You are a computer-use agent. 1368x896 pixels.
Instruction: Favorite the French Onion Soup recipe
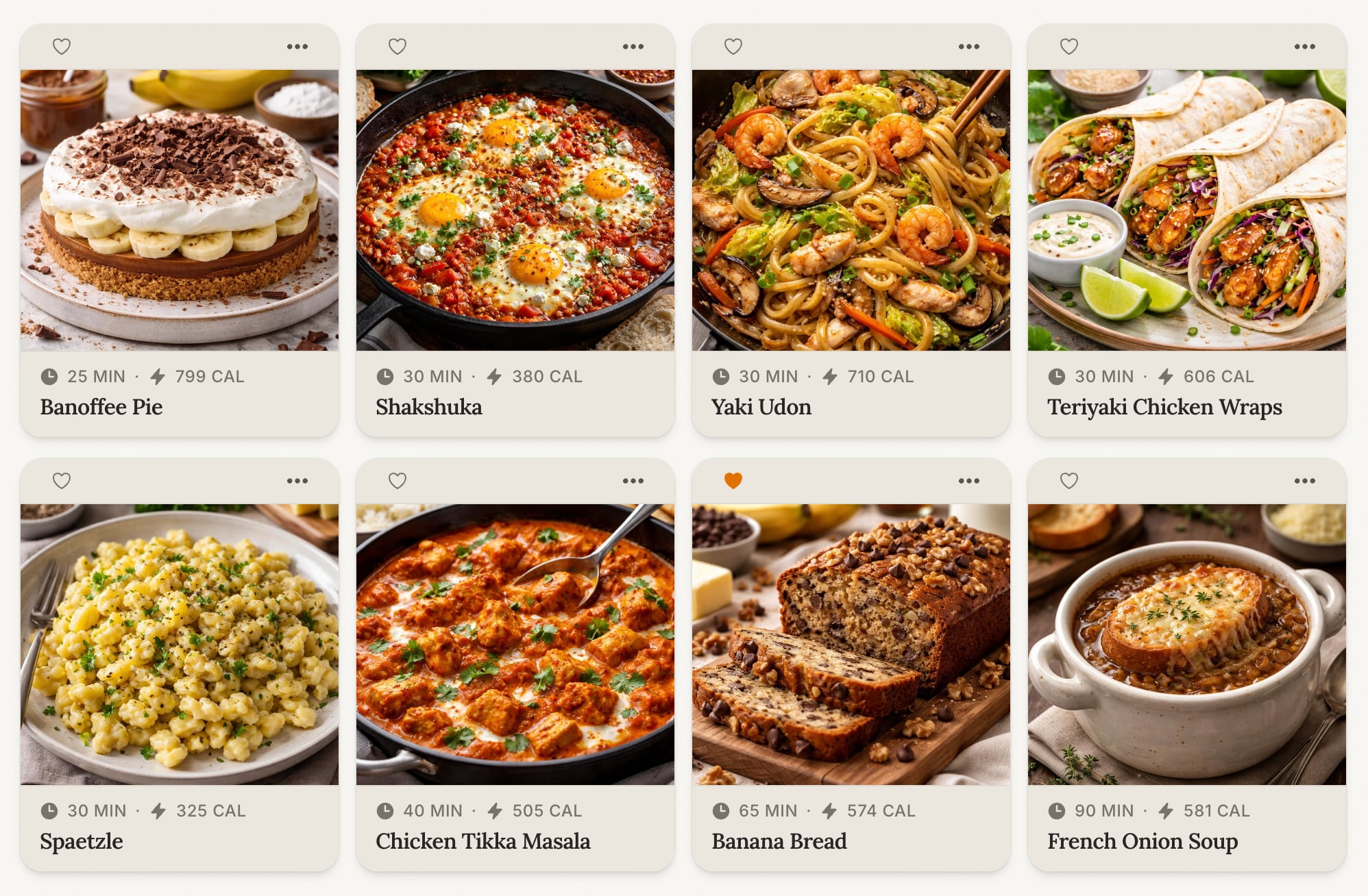pyautogui.click(x=1069, y=481)
